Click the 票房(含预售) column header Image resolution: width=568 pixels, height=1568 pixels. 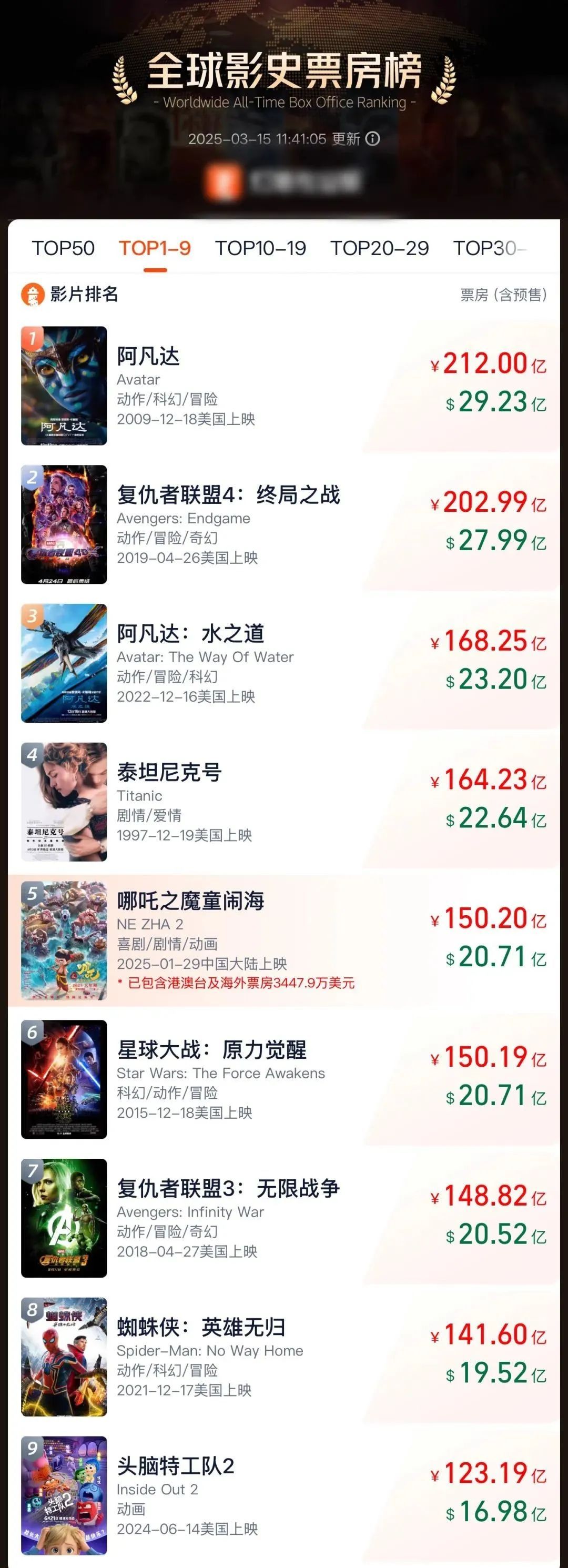click(504, 295)
